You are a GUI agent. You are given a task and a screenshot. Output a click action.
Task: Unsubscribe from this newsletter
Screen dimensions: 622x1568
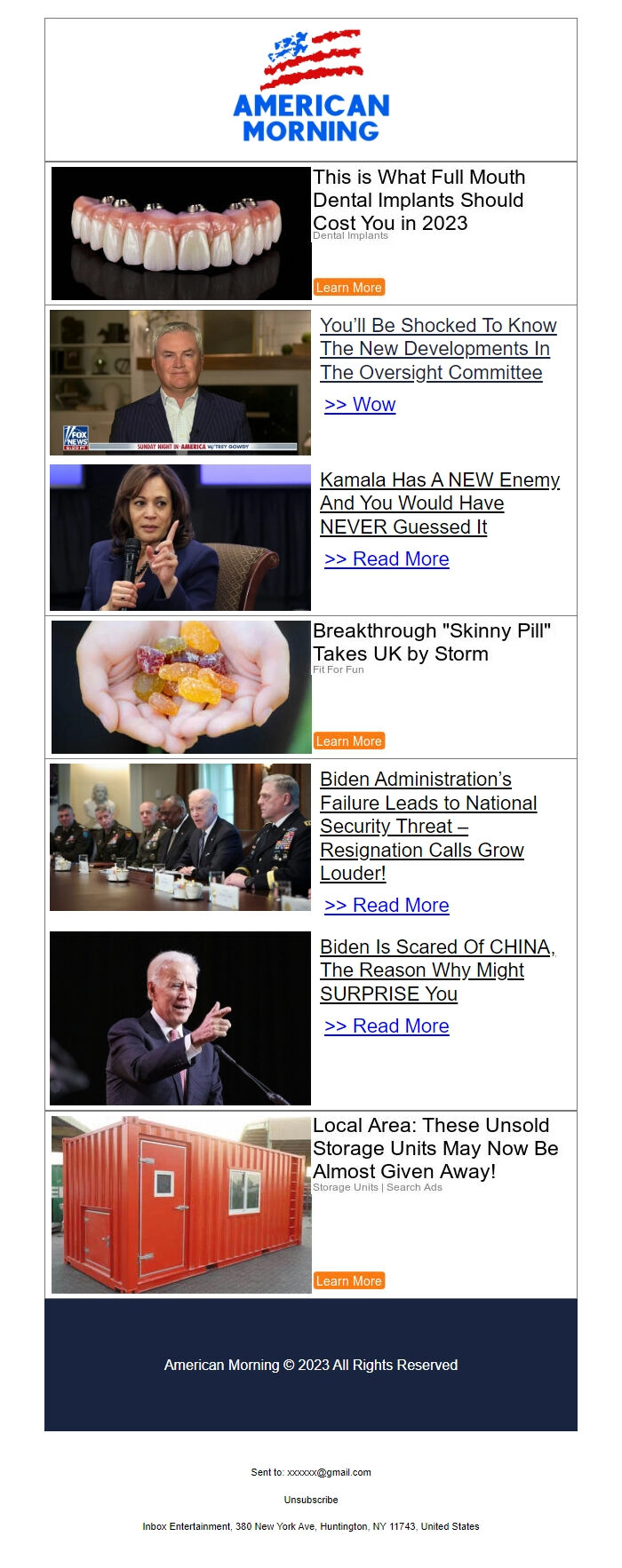pyautogui.click(x=311, y=1500)
